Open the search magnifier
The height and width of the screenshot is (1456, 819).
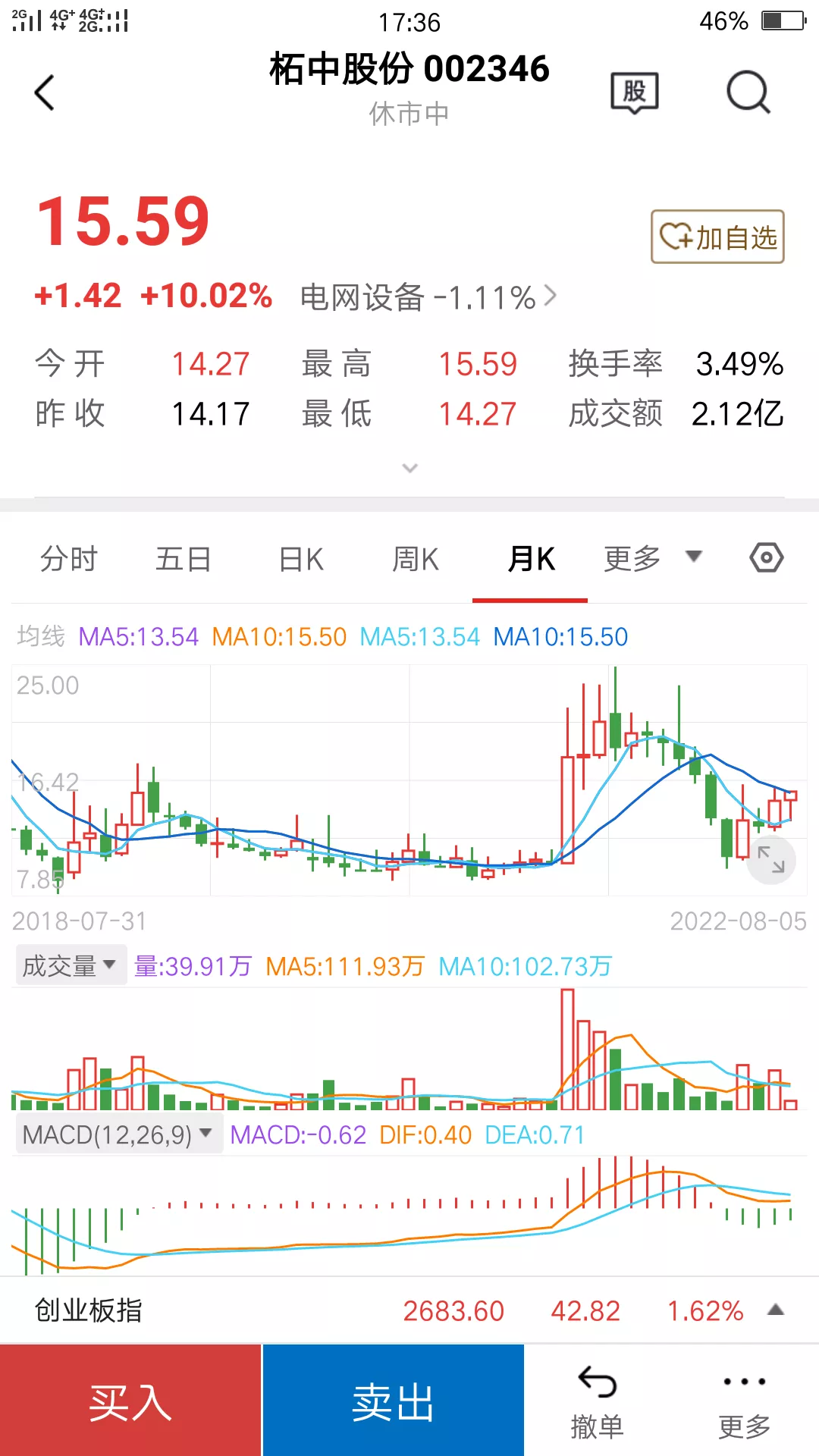coord(748,93)
